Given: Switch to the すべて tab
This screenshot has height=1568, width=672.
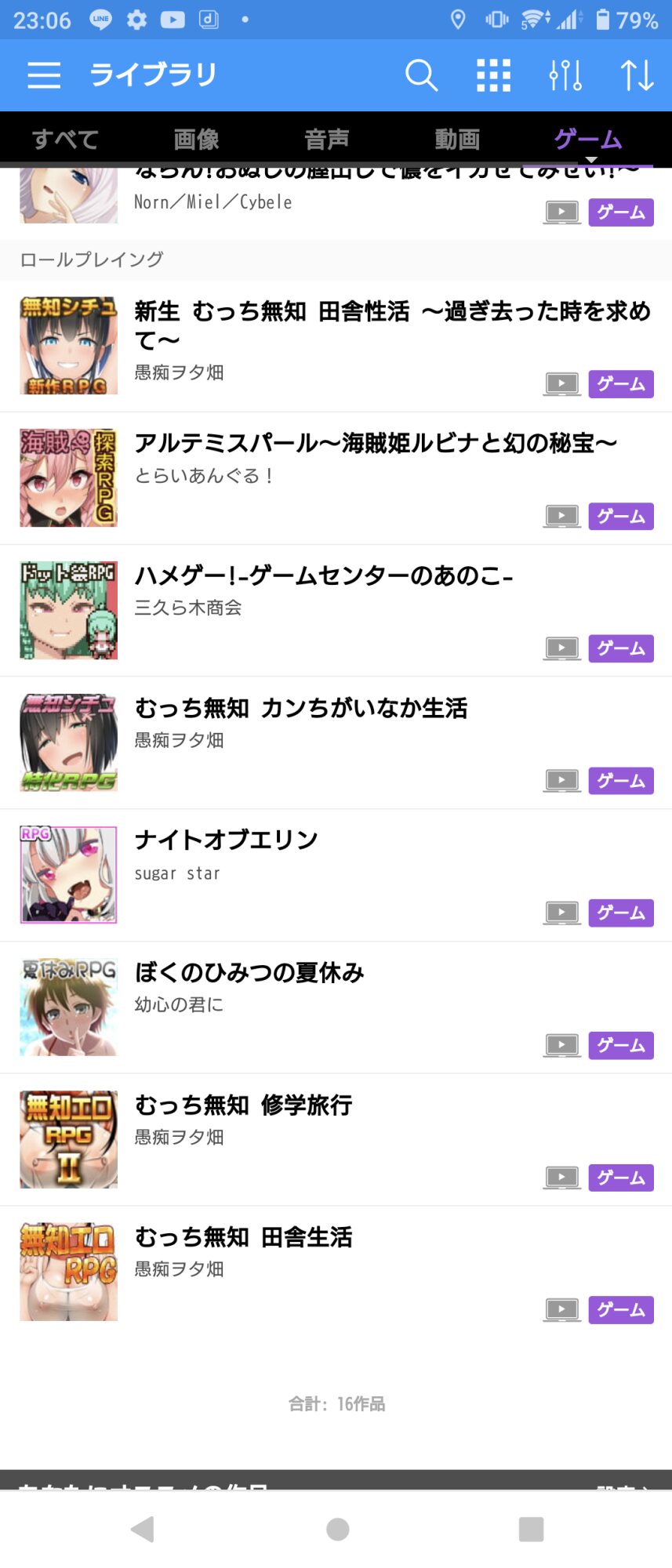Looking at the screenshot, I should pyautogui.click(x=65, y=140).
